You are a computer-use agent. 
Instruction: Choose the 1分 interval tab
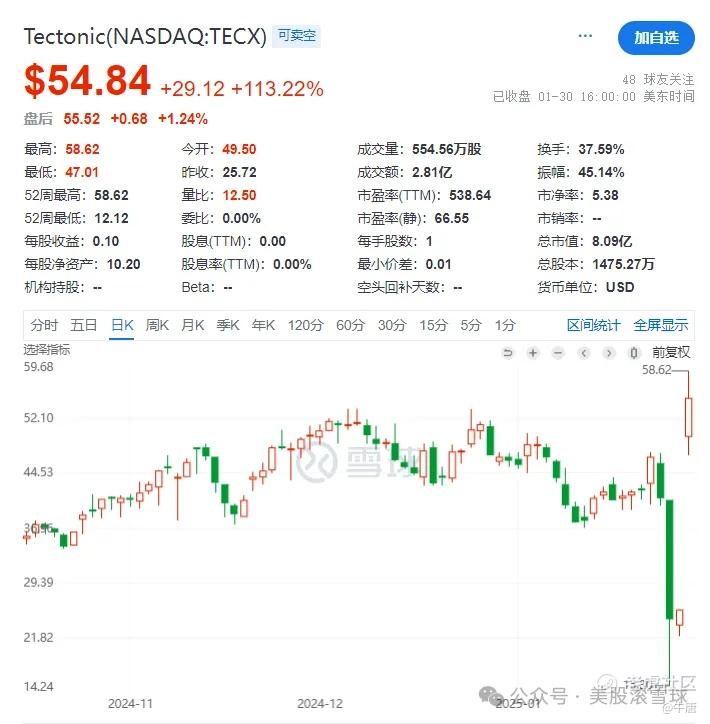505,325
